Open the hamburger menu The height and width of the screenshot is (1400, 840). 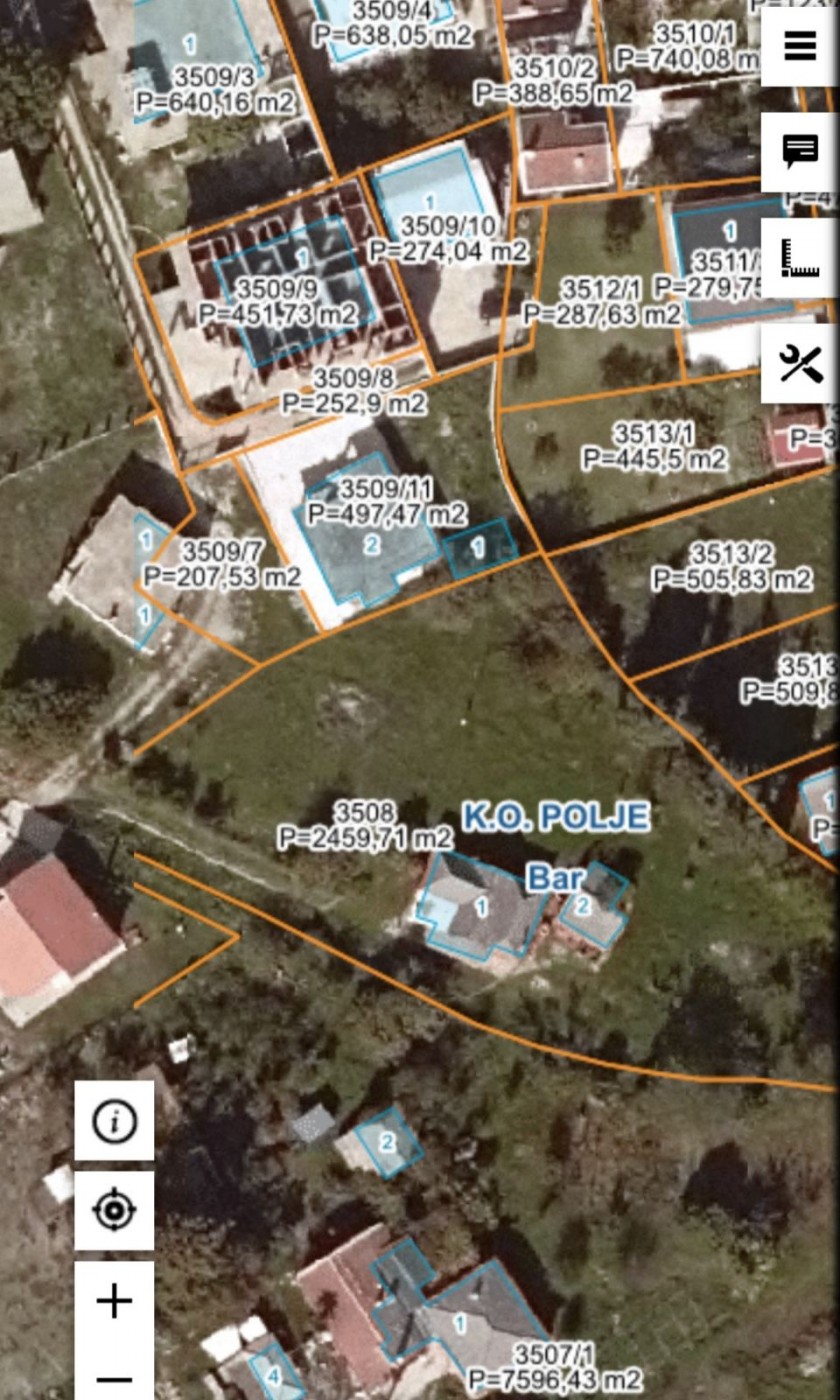pos(800,47)
